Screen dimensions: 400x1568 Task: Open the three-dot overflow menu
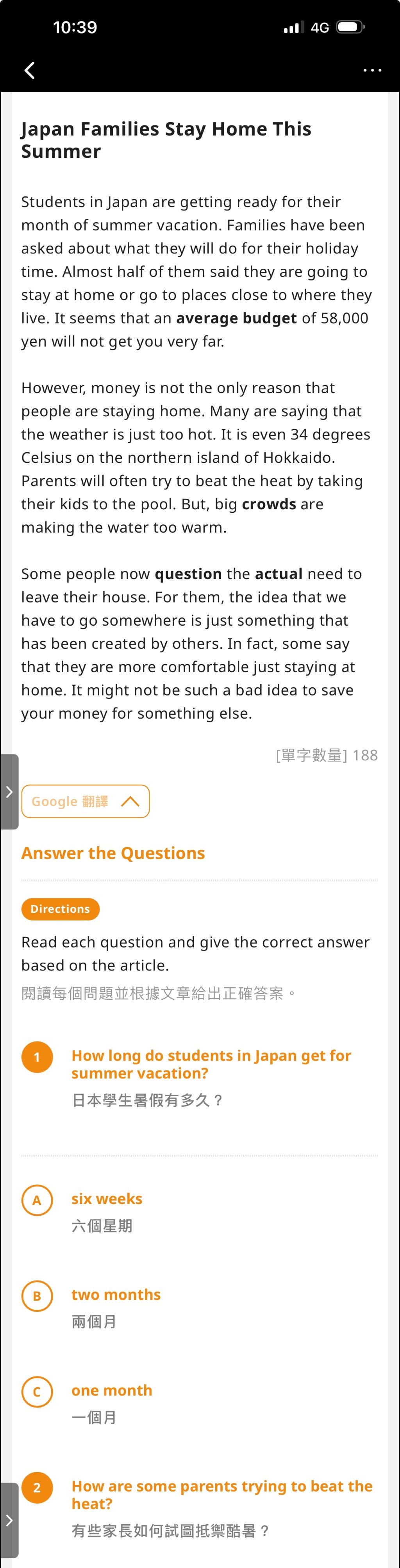(372, 71)
